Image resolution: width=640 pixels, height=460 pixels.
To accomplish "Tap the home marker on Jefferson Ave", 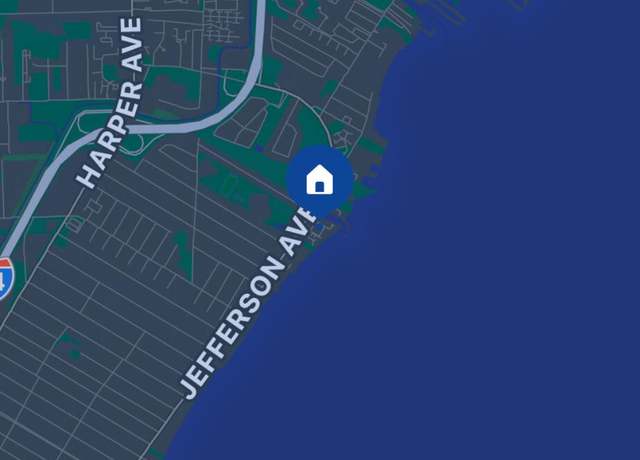I will (x=319, y=180).
